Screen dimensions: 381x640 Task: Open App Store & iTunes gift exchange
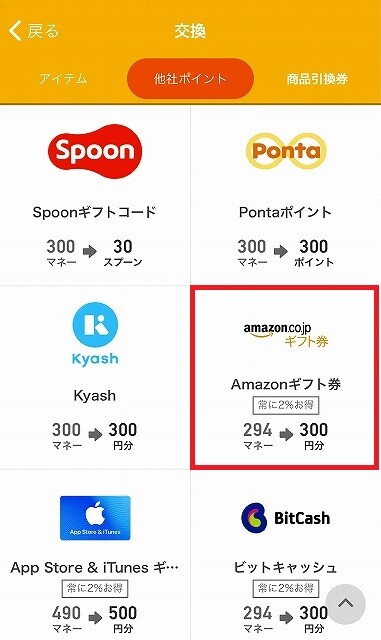(x=95, y=555)
